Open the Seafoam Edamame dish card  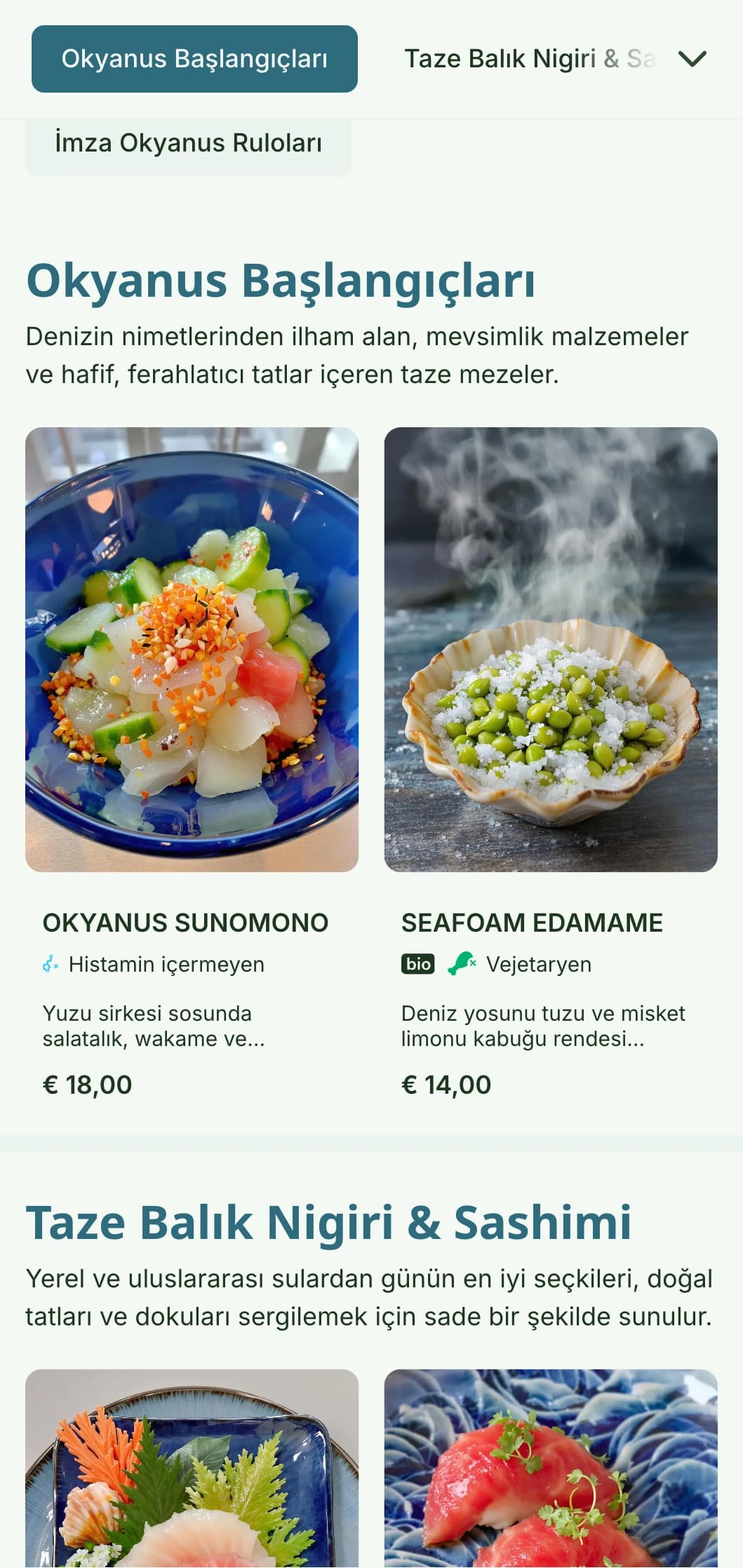551,765
